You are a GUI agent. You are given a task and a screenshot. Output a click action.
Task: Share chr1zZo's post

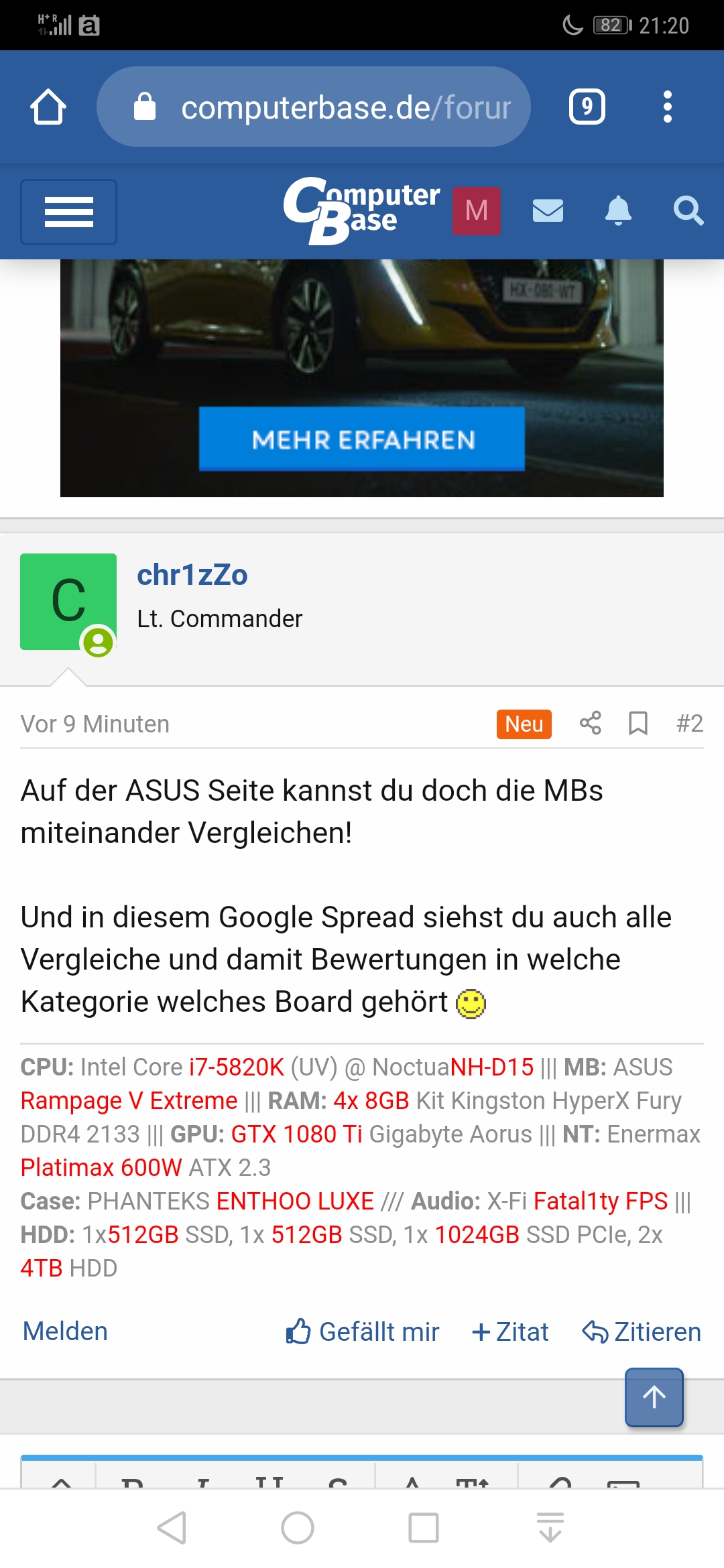(590, 724)
